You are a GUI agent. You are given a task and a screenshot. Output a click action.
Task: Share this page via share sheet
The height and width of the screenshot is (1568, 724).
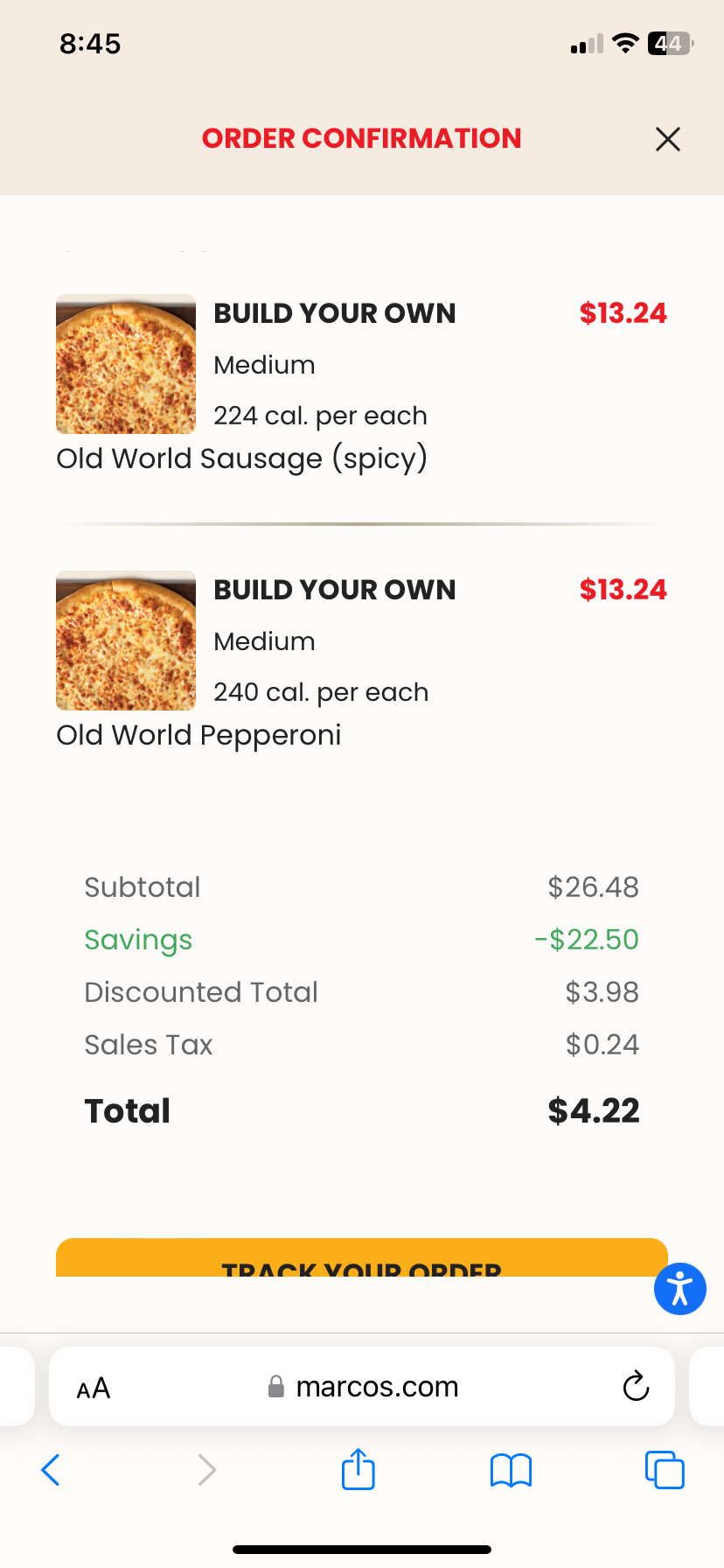coord(359,1469)
